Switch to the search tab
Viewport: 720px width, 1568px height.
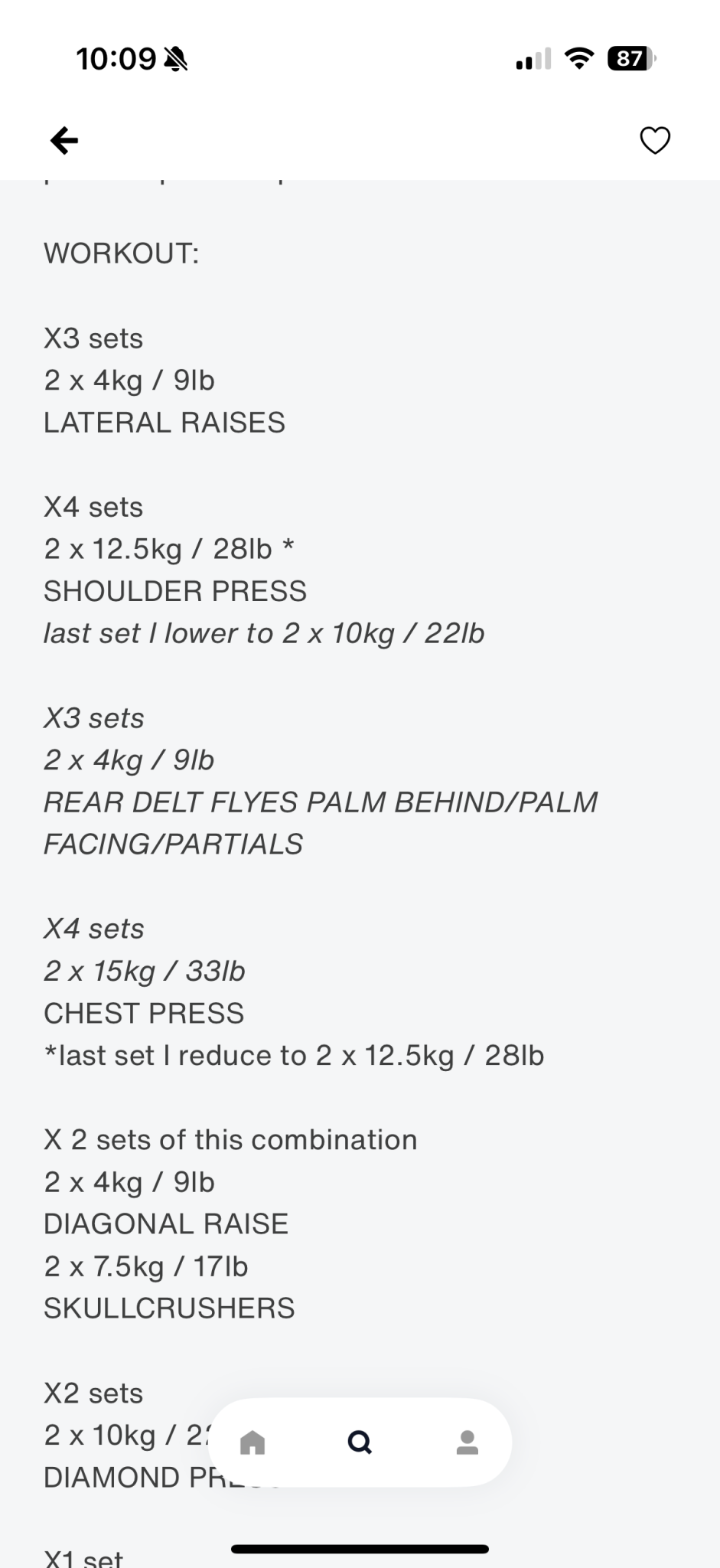tap(360, 1442)
